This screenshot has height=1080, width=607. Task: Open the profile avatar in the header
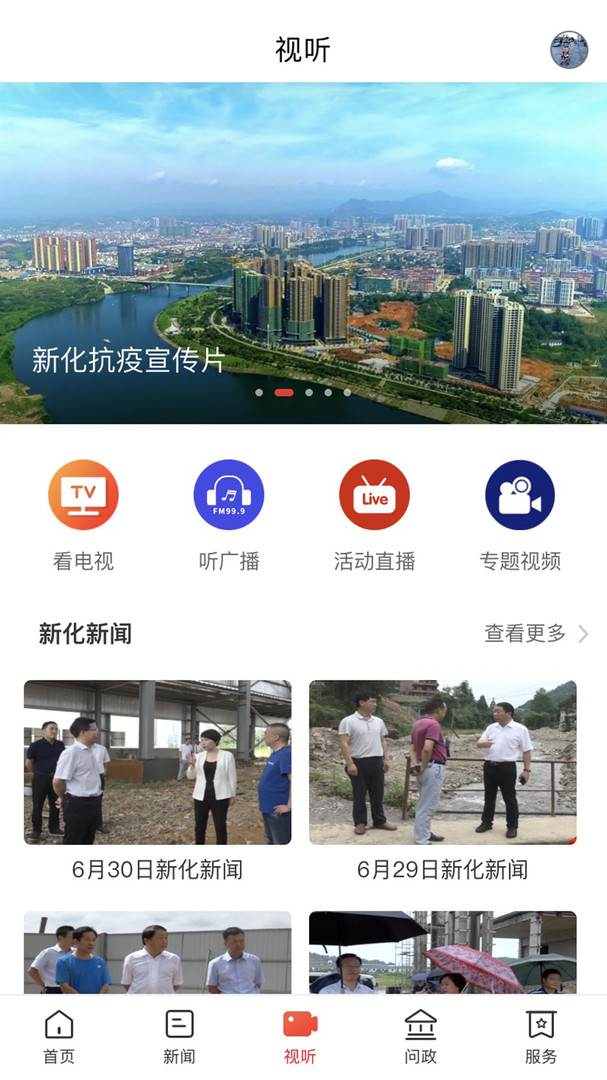point(569,49)
